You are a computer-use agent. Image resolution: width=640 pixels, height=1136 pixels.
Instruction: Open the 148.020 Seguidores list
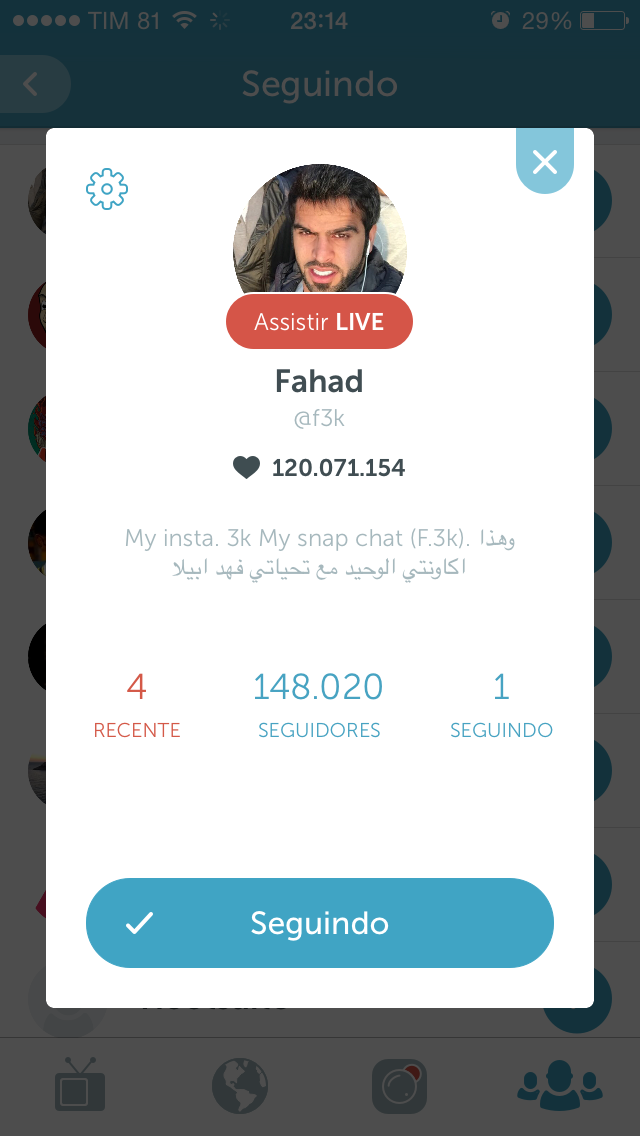tap(319, 705)
